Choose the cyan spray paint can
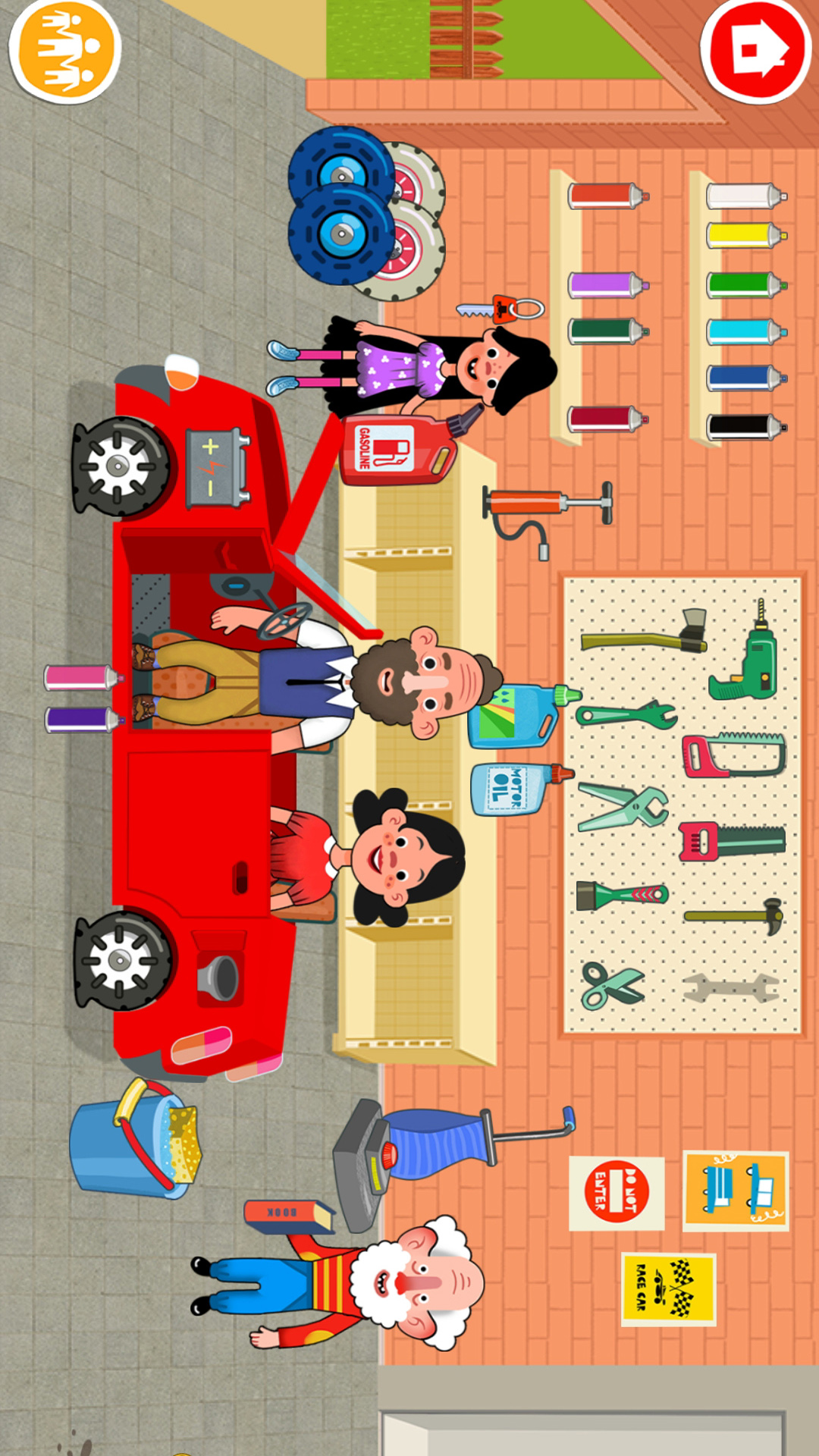This screenshot has height=1456, width=819. (x=745, y=331)
